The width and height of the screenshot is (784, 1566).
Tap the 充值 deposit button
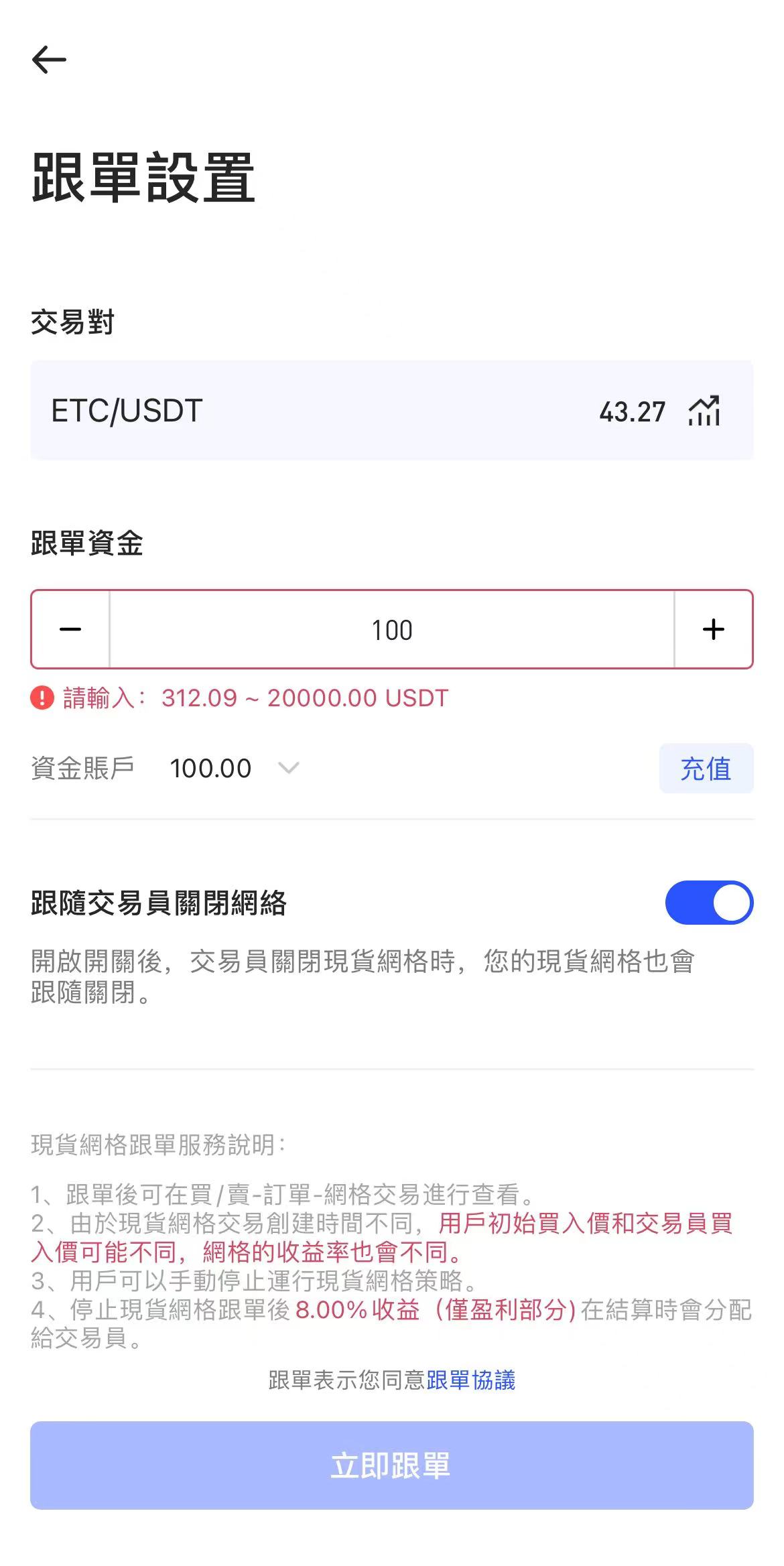[x=706, y=769]
